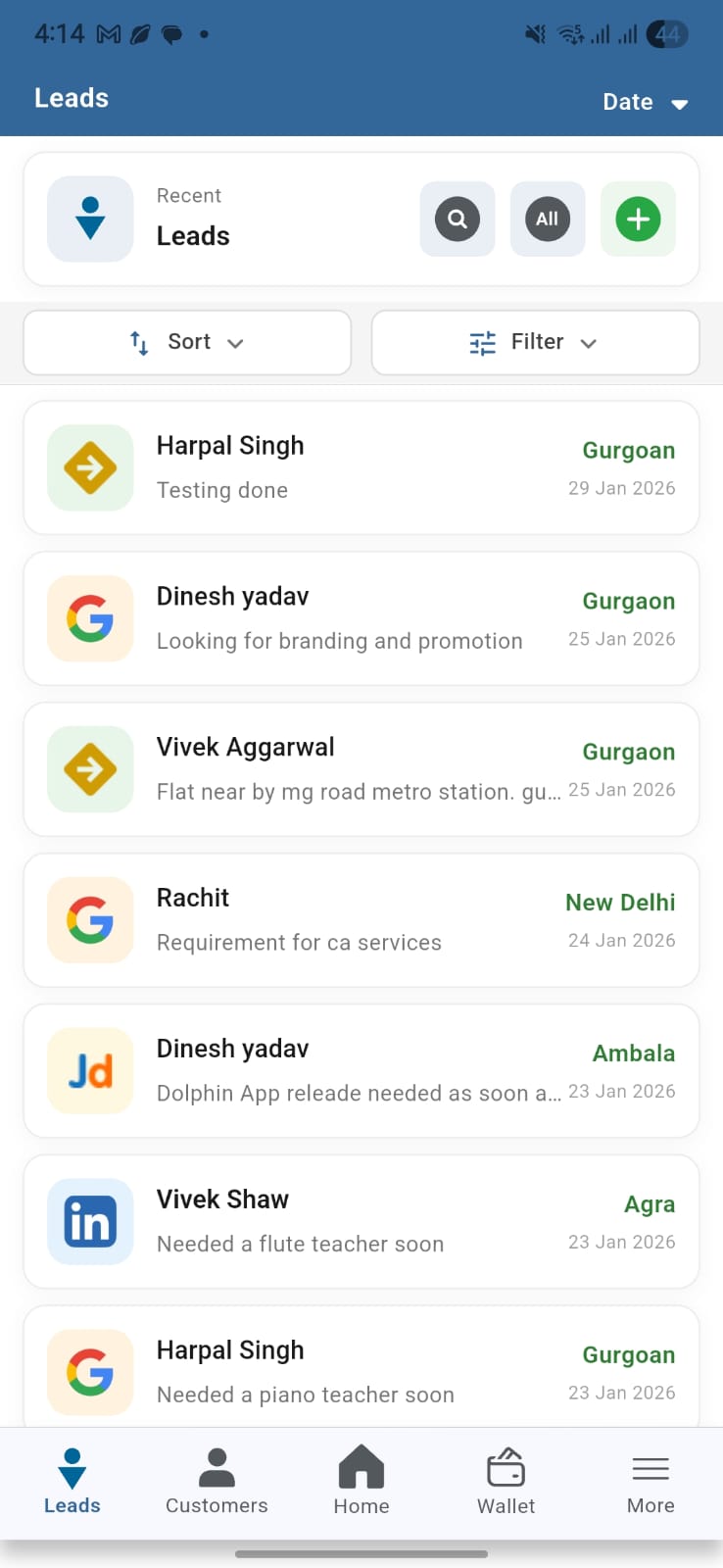The width and height of the screenshot is (723, 1568).
Task: Open the Filter dropdown
Action: (534, 342)
